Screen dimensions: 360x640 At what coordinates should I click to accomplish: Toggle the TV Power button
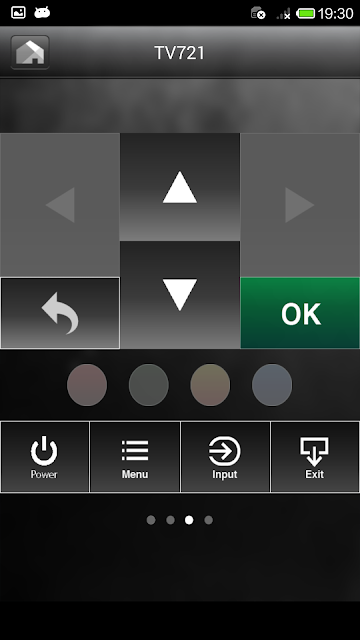(45, 457)
